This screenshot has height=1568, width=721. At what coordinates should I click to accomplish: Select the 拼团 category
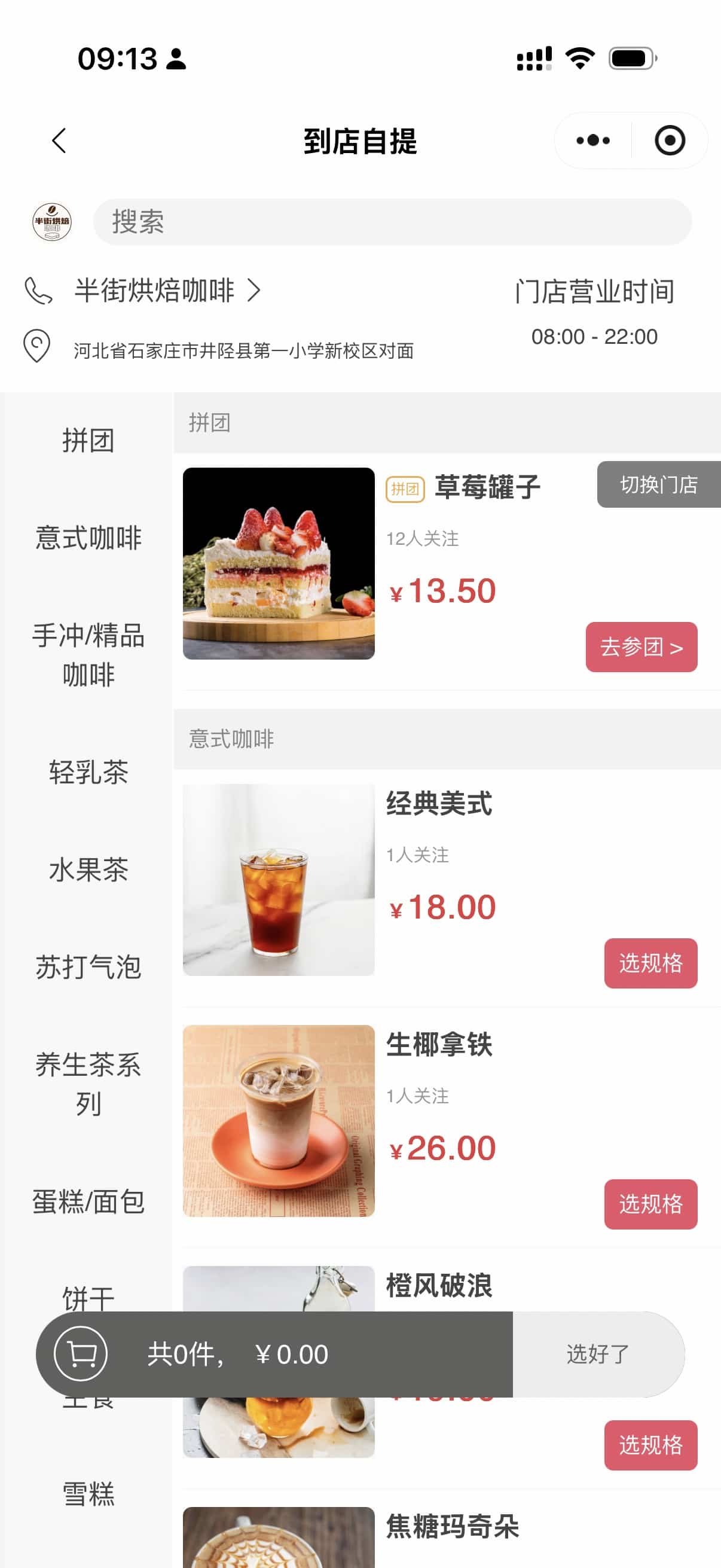point(88,440)
